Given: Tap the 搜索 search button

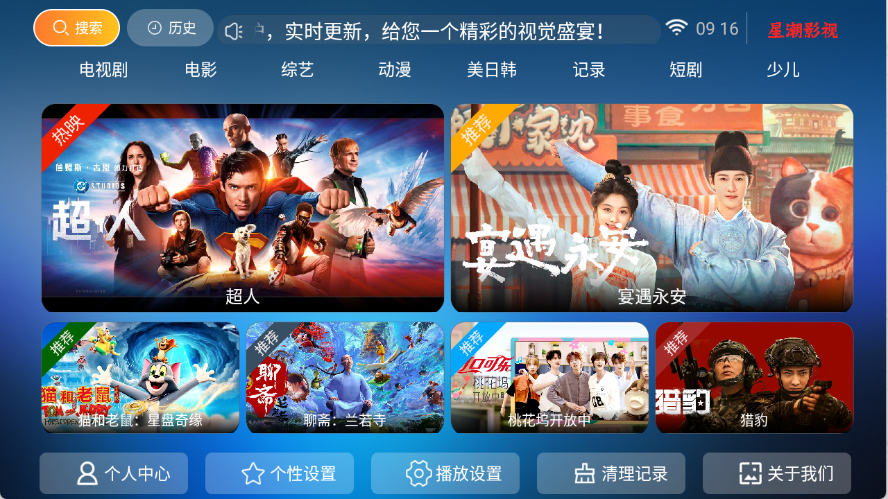Looking at the screenshot, I should point(77,28).
